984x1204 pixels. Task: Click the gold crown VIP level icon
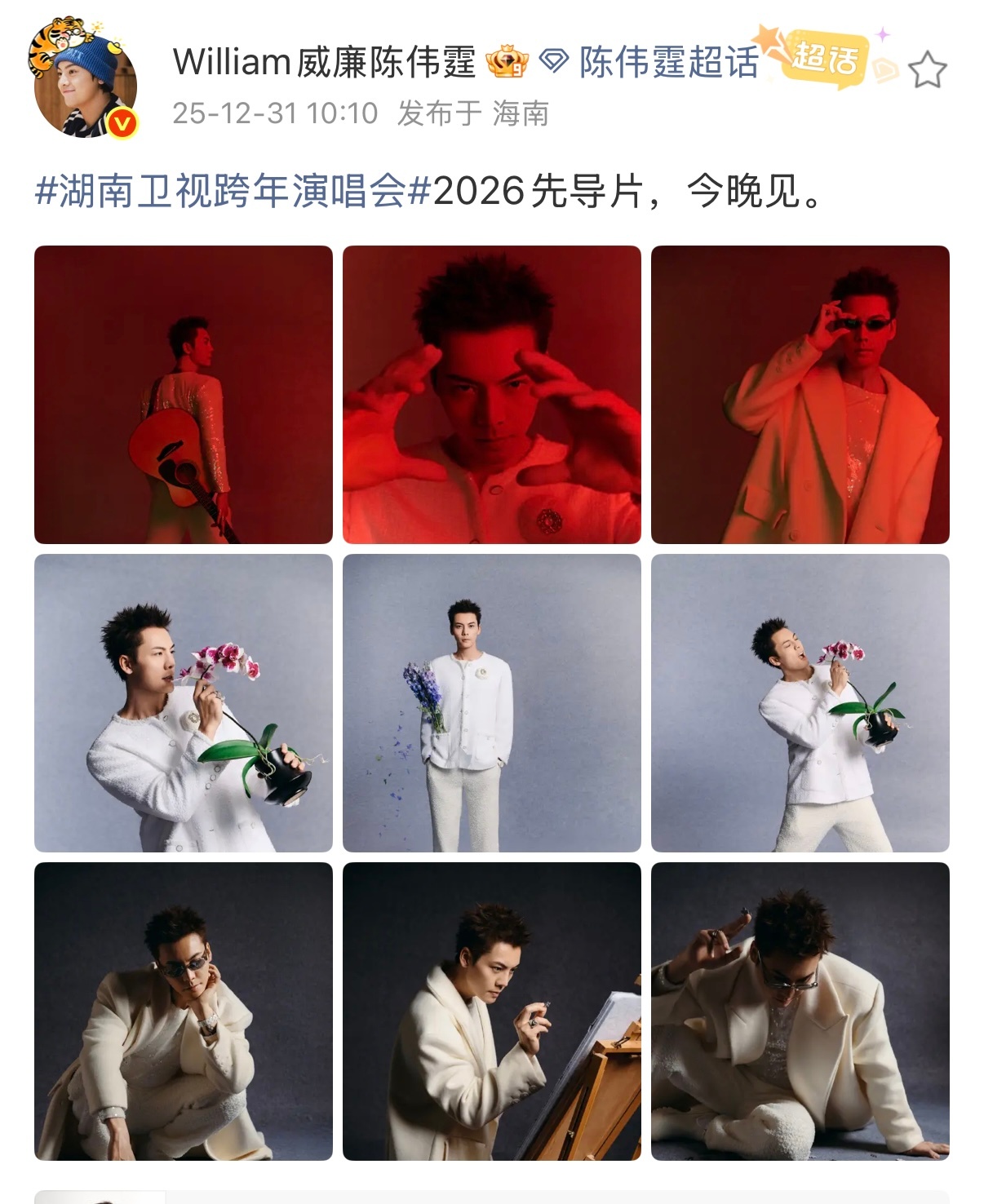tap(508, 61)
